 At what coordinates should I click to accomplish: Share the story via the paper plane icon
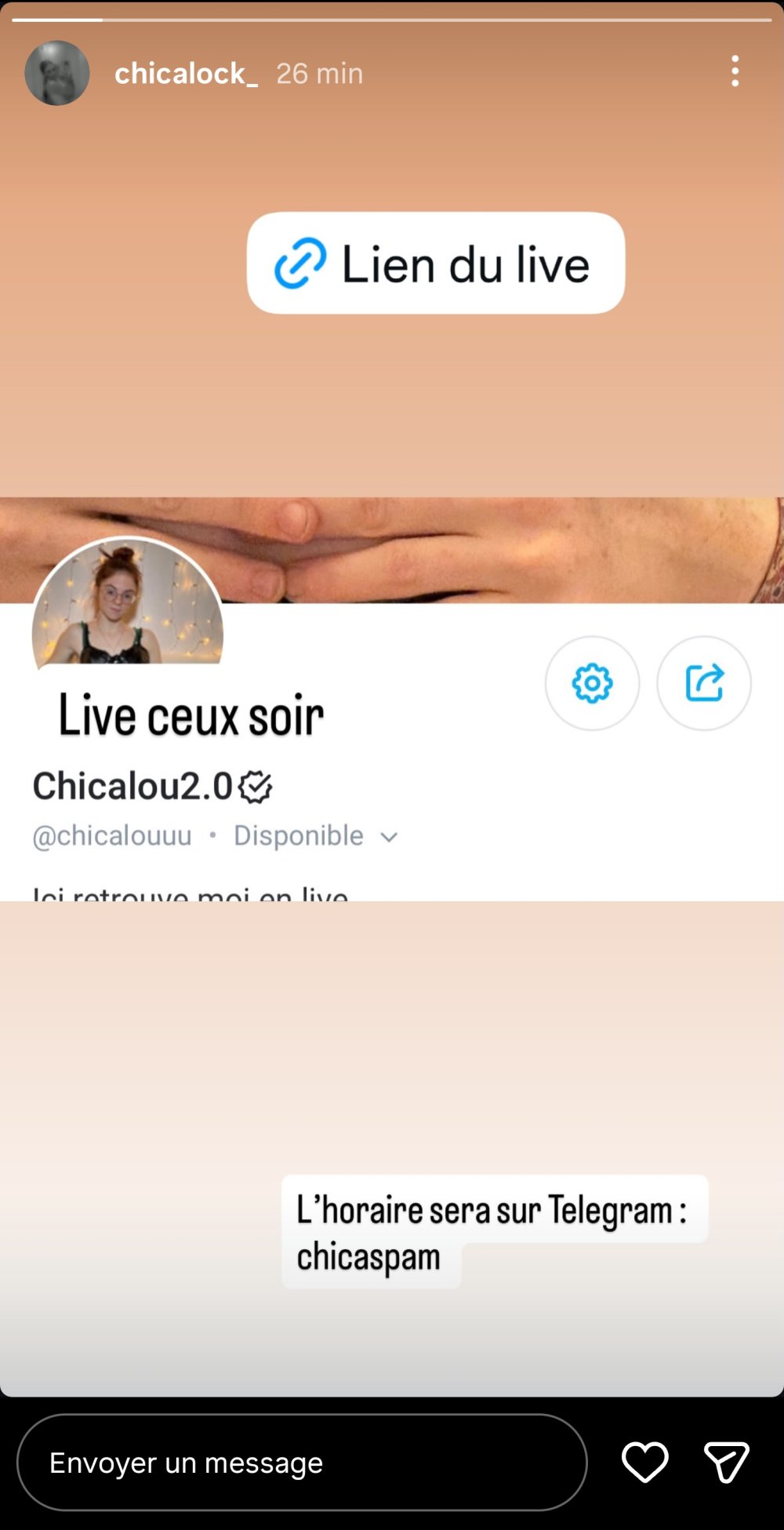[x=726, y=1462]
